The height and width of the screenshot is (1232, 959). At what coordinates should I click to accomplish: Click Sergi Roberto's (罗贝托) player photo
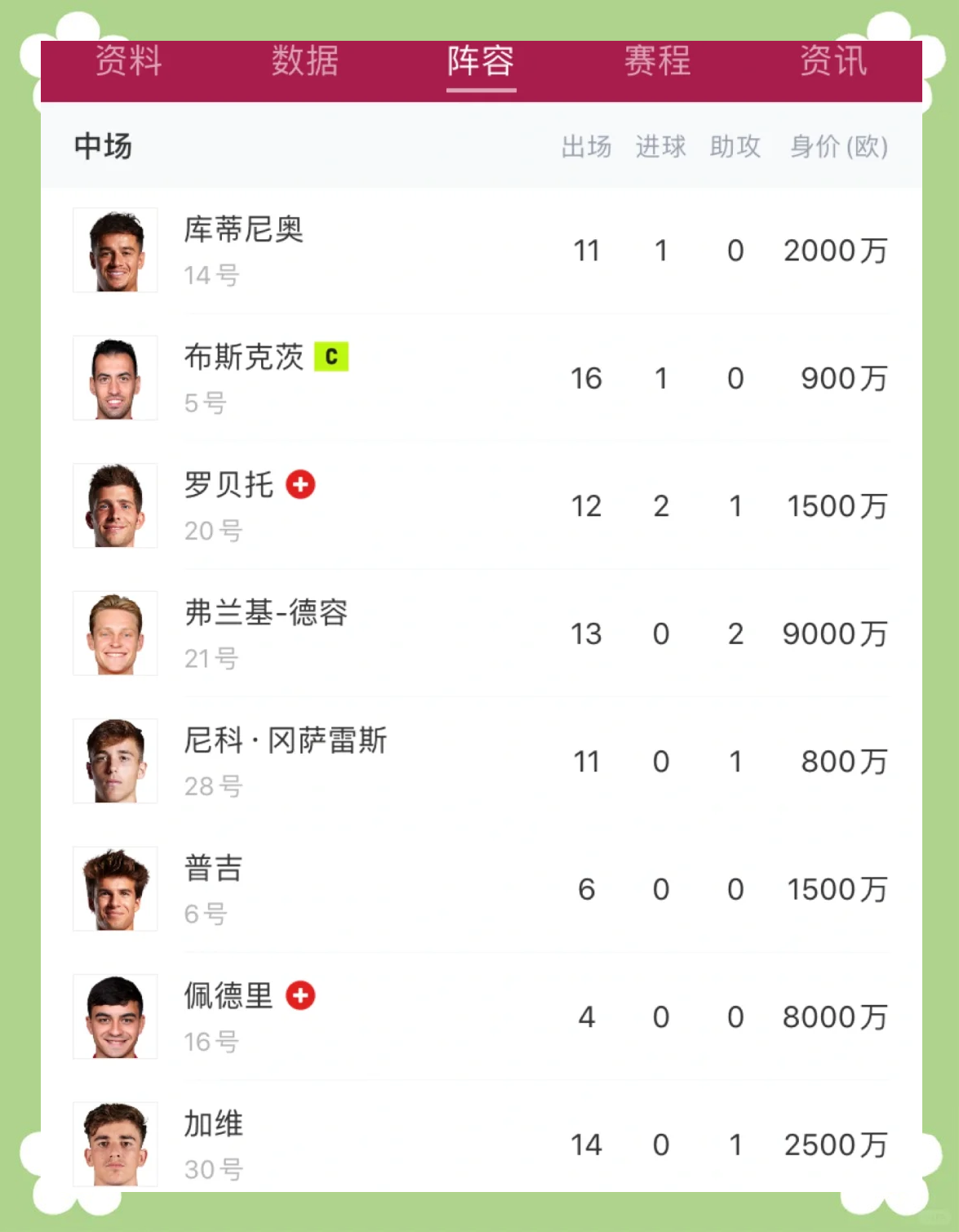pos(115,505)
